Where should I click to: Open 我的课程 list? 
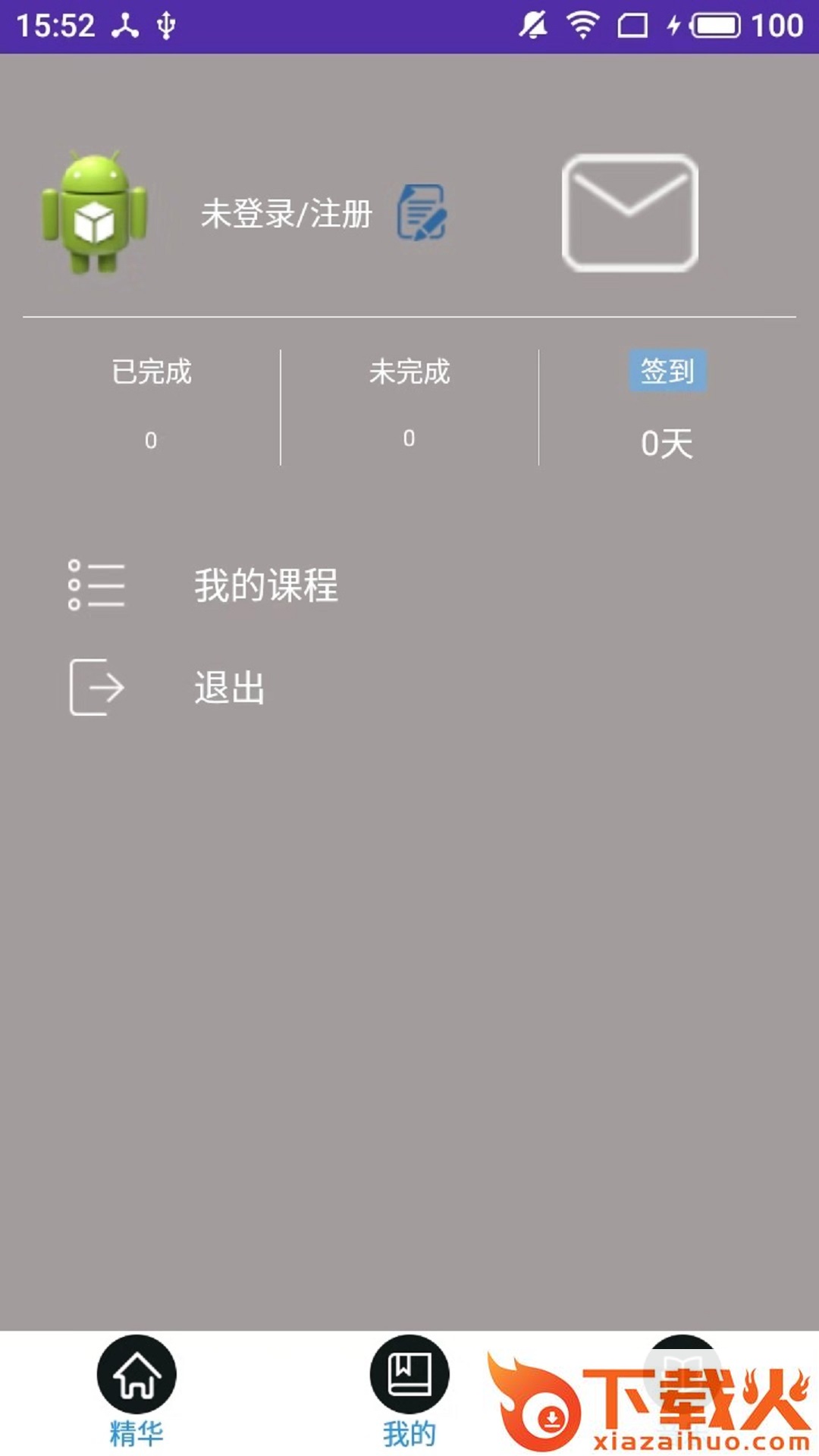265,585
